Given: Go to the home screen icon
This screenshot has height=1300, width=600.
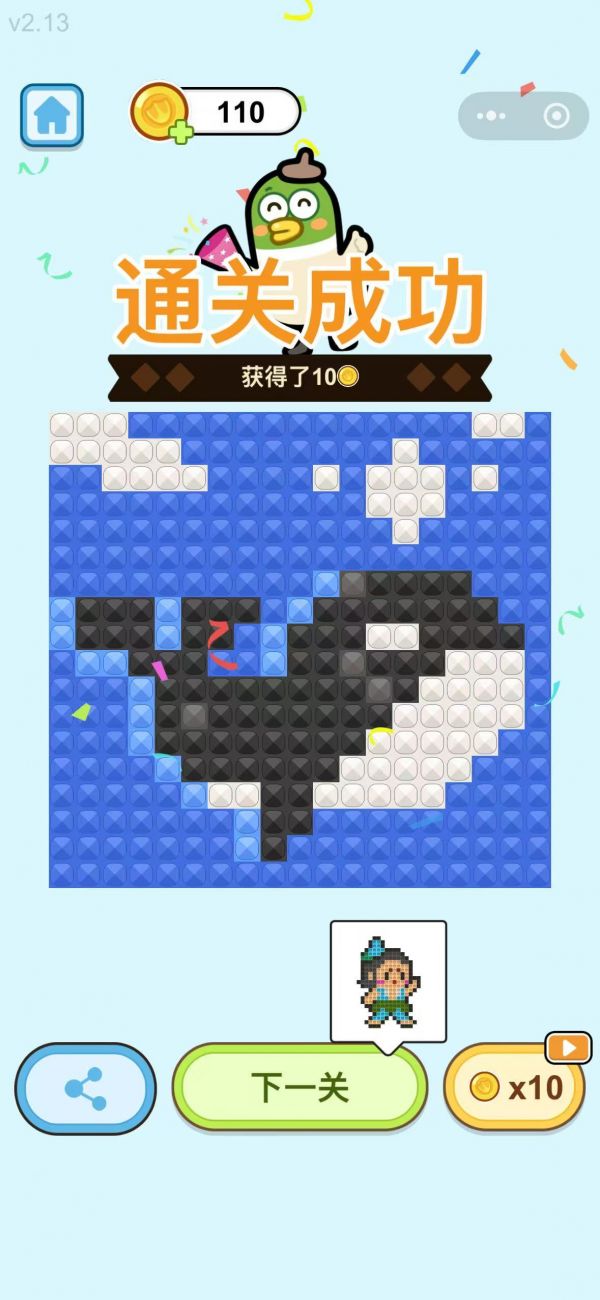Looking at the screenshot, I should [52, 115].
